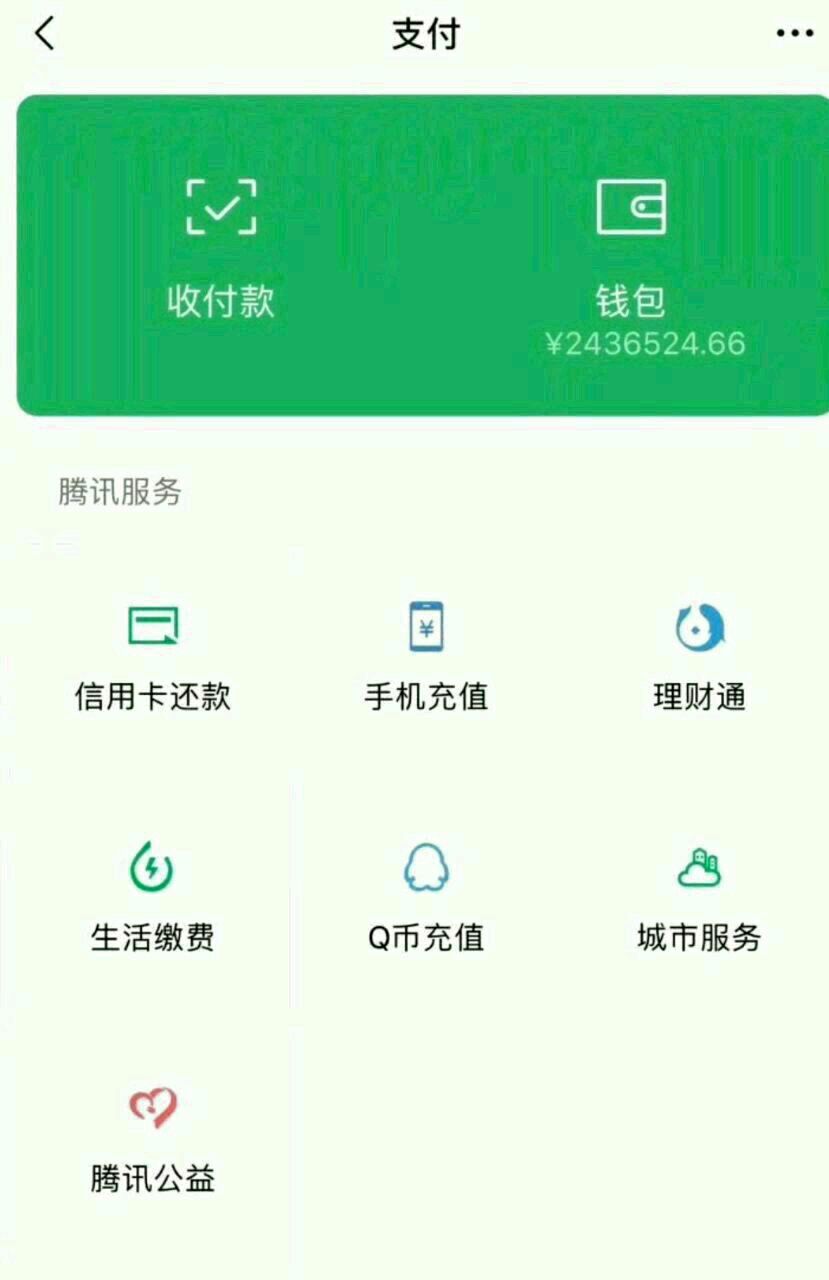The width and height of the screenshot is (829, 1280).
Task: Open 生活缴费 utility payments
Action: (153, 896)
